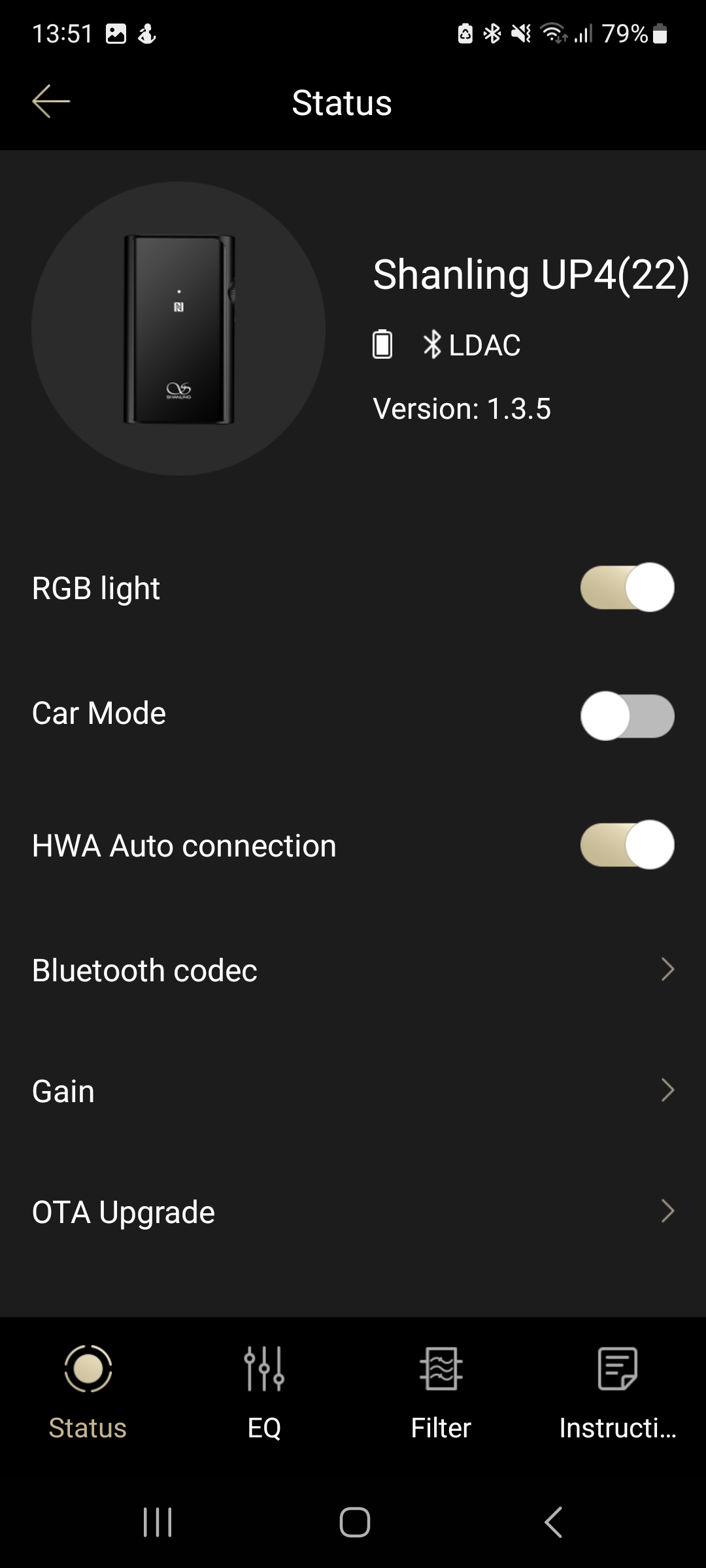Image resolution: width=706 pixels, height=1568 pixels.
Task: Enable Car Mode
Action: tap(627, 715)
